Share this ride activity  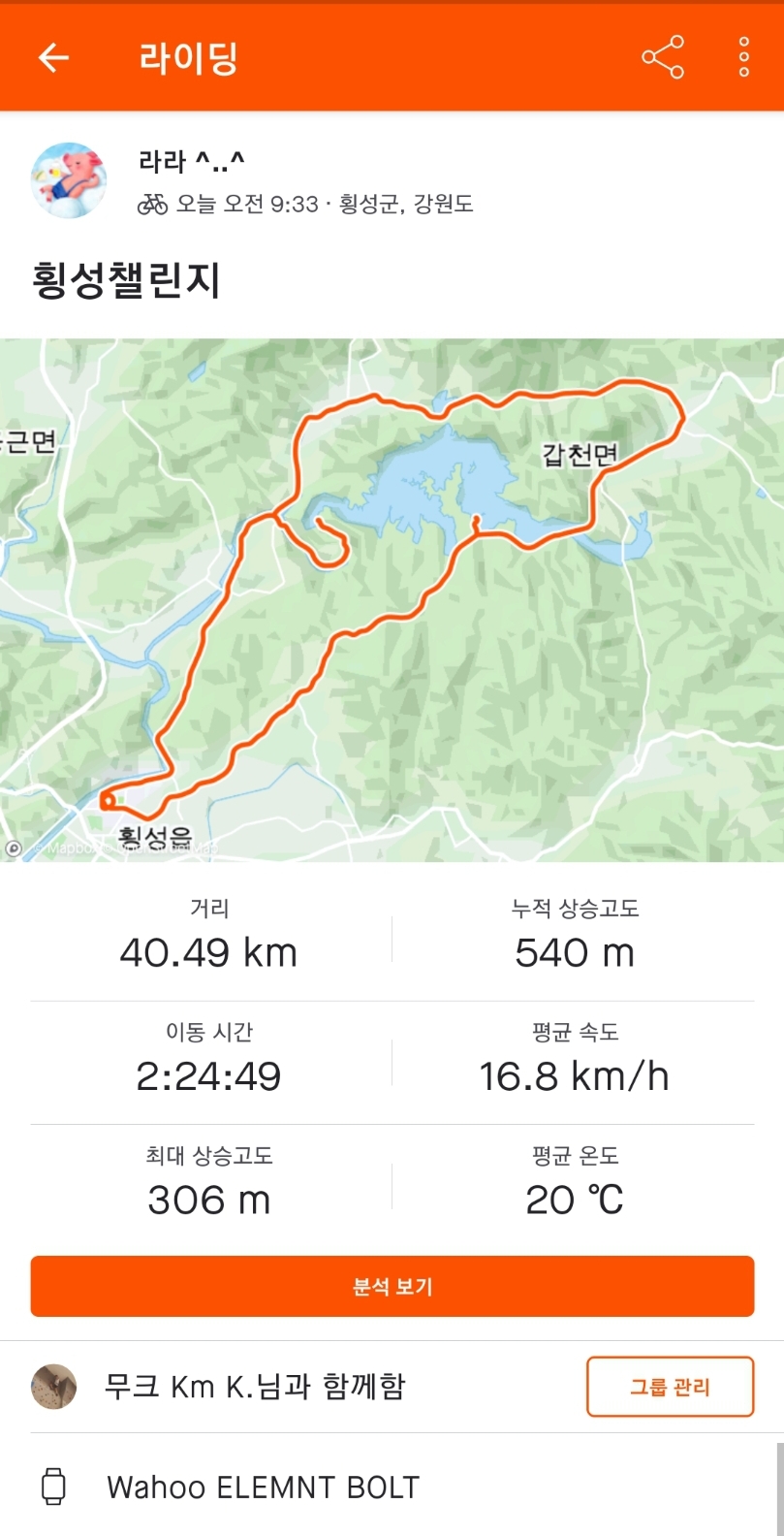(x=663, y=57)
